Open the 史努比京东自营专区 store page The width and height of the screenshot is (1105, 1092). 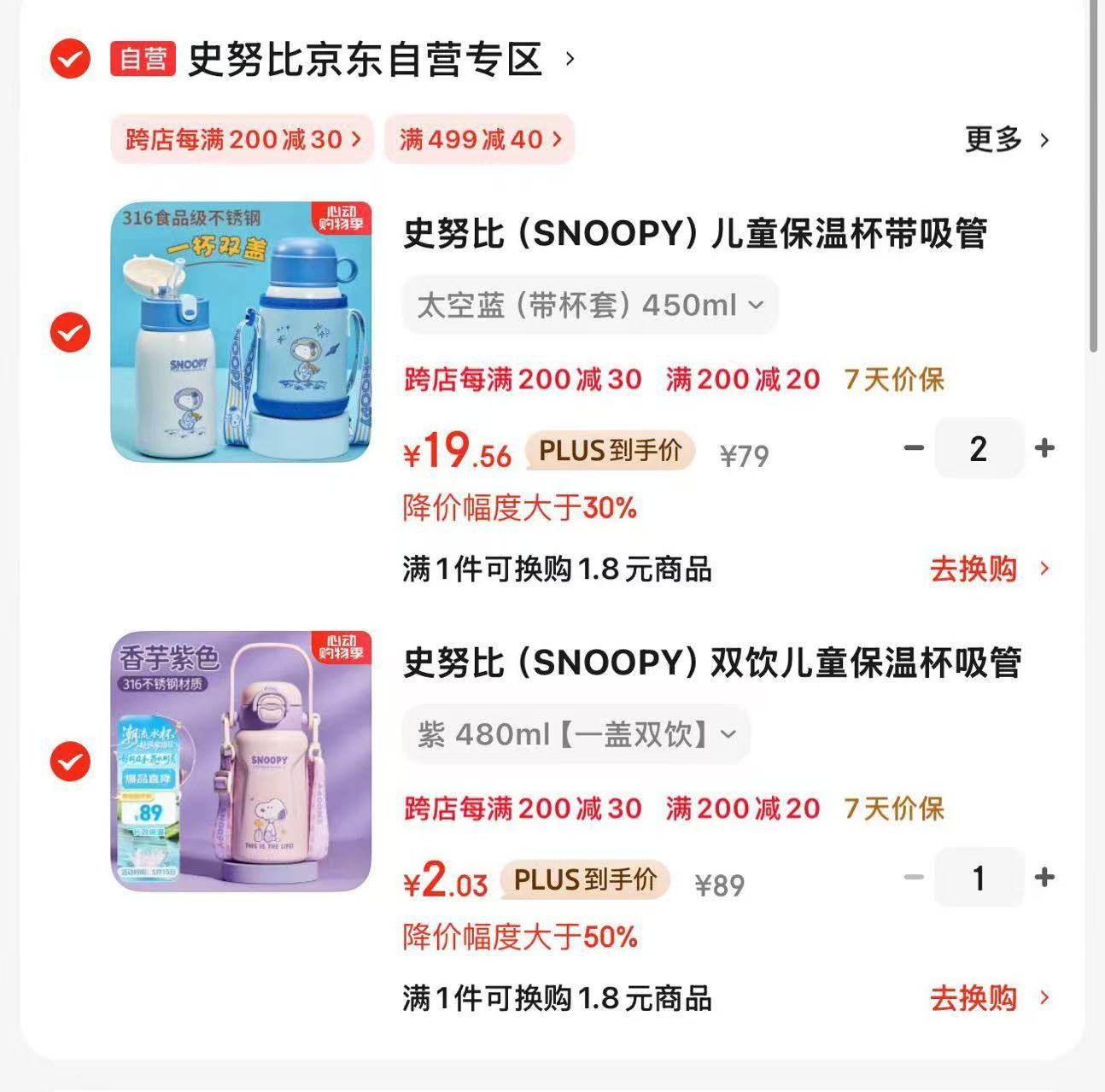point(365,60)
